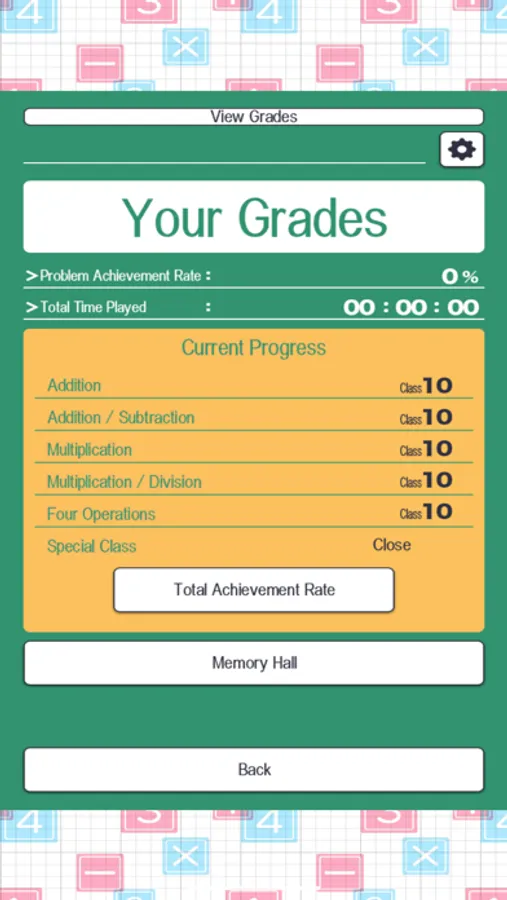Tap the Total Achievement Rate button
This screenshot has width=507, height=900.
254,589
